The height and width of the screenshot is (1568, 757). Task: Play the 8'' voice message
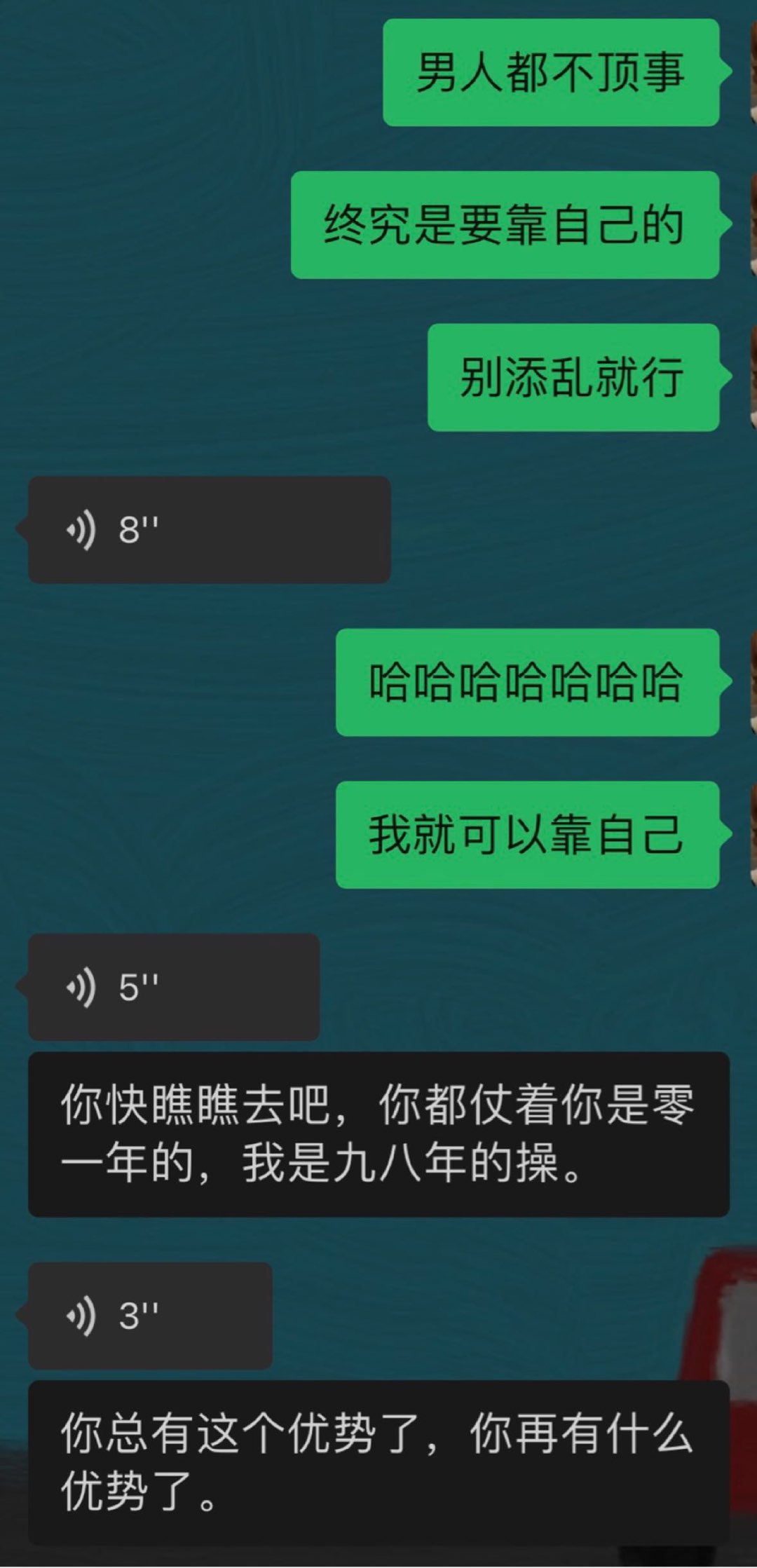209,530
